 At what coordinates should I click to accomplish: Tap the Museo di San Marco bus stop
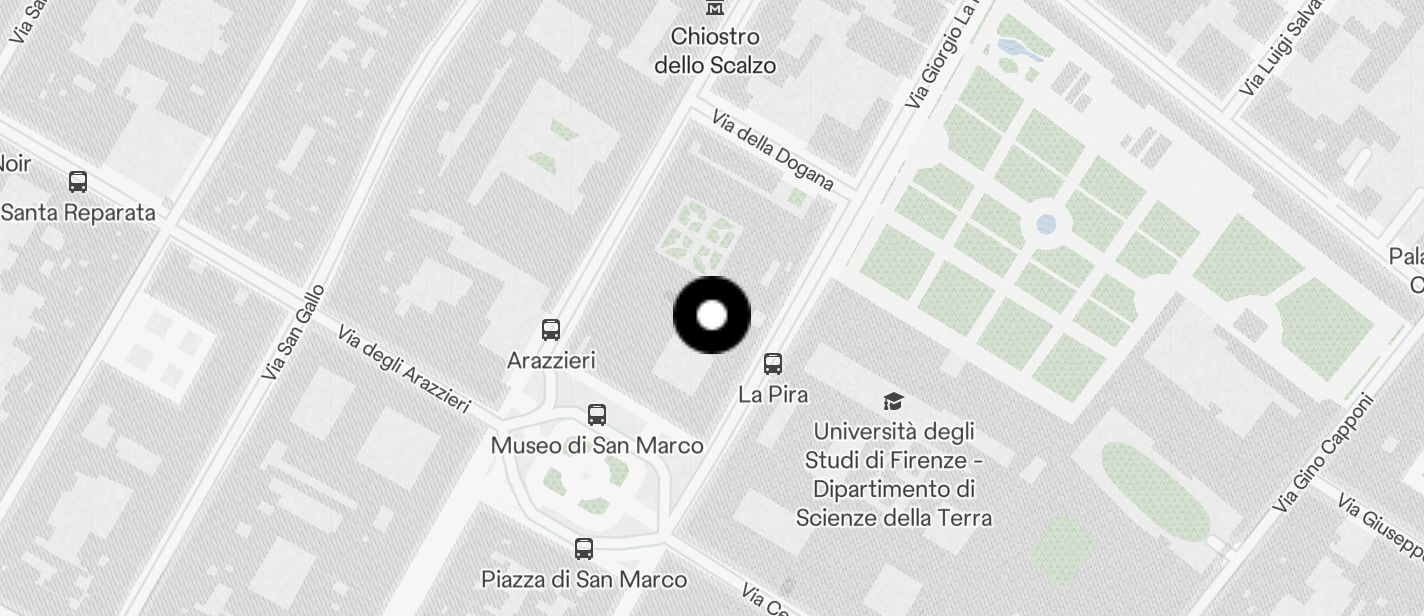[x=597, y=414]
